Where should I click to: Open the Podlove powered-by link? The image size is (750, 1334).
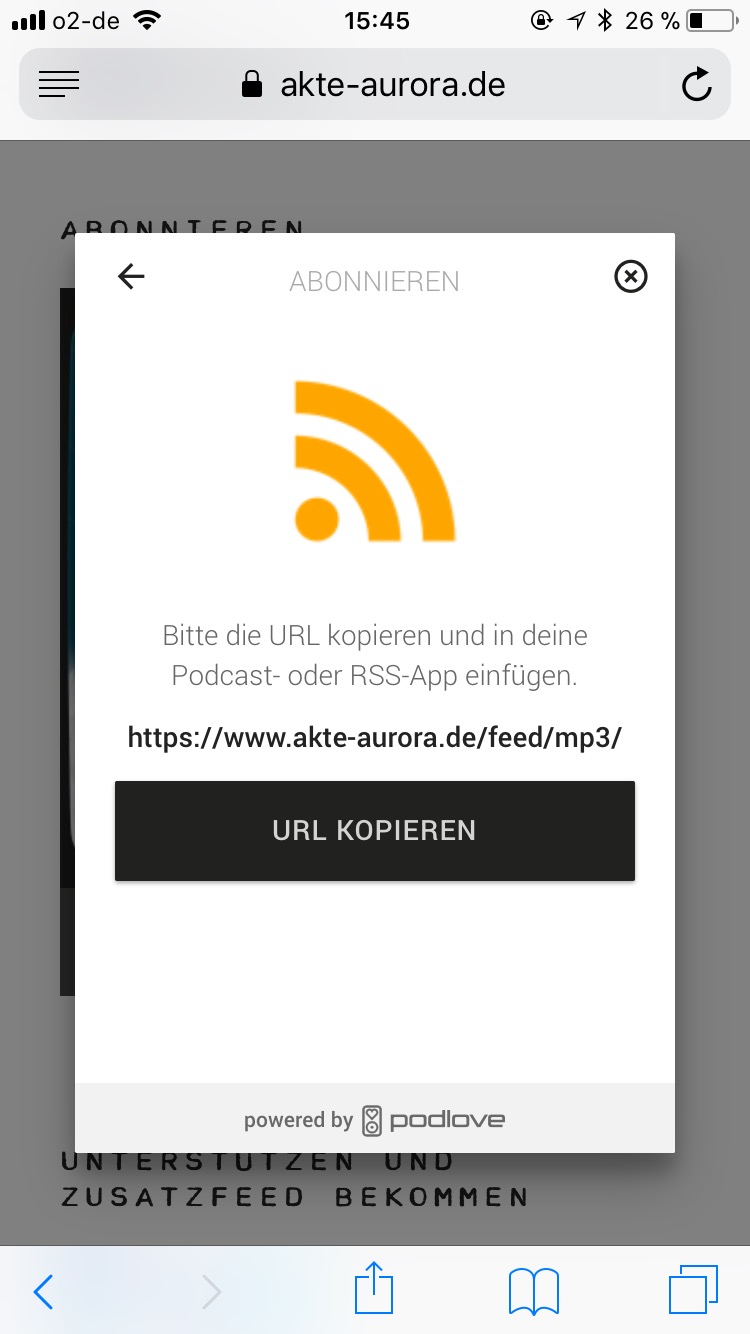tap(375, 1120)
